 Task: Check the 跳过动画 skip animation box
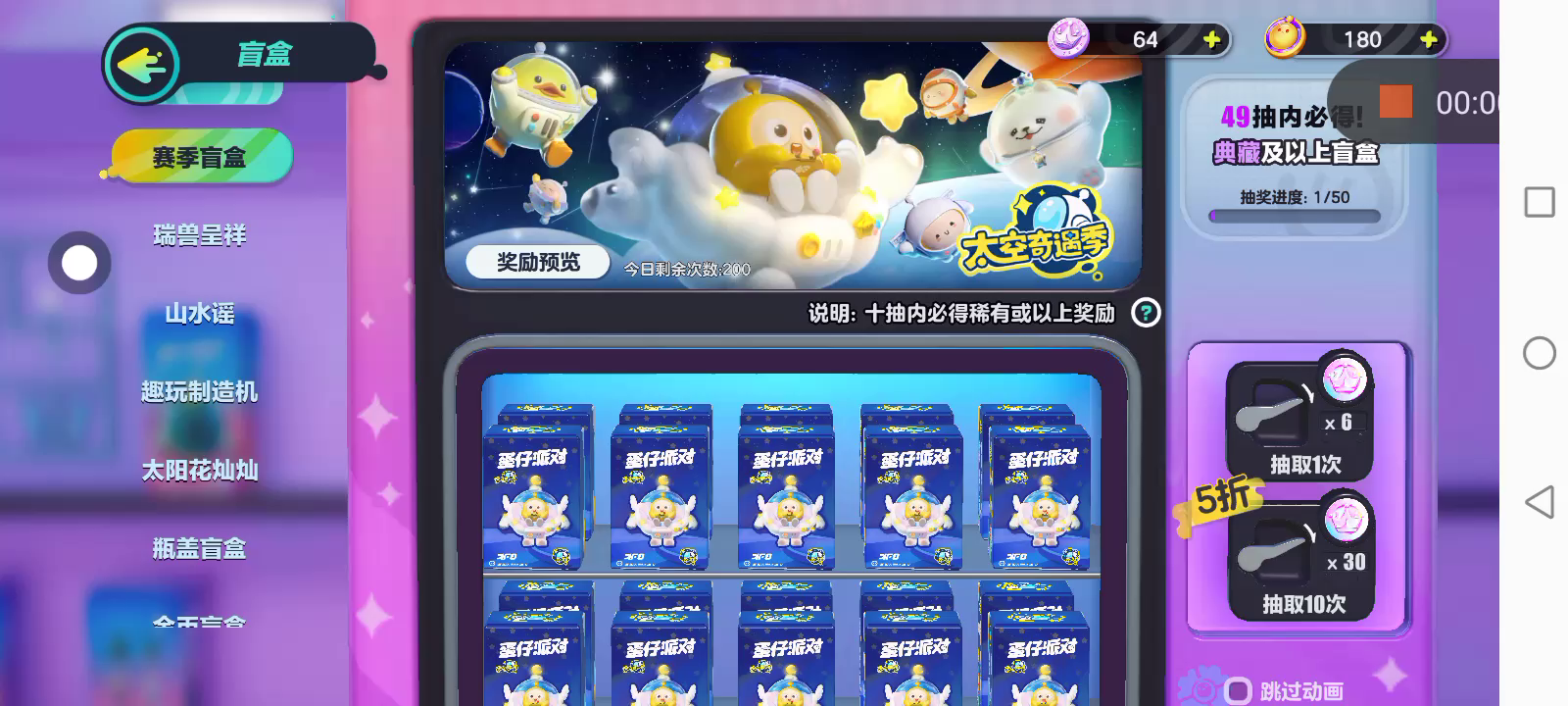coord(1239,691)
